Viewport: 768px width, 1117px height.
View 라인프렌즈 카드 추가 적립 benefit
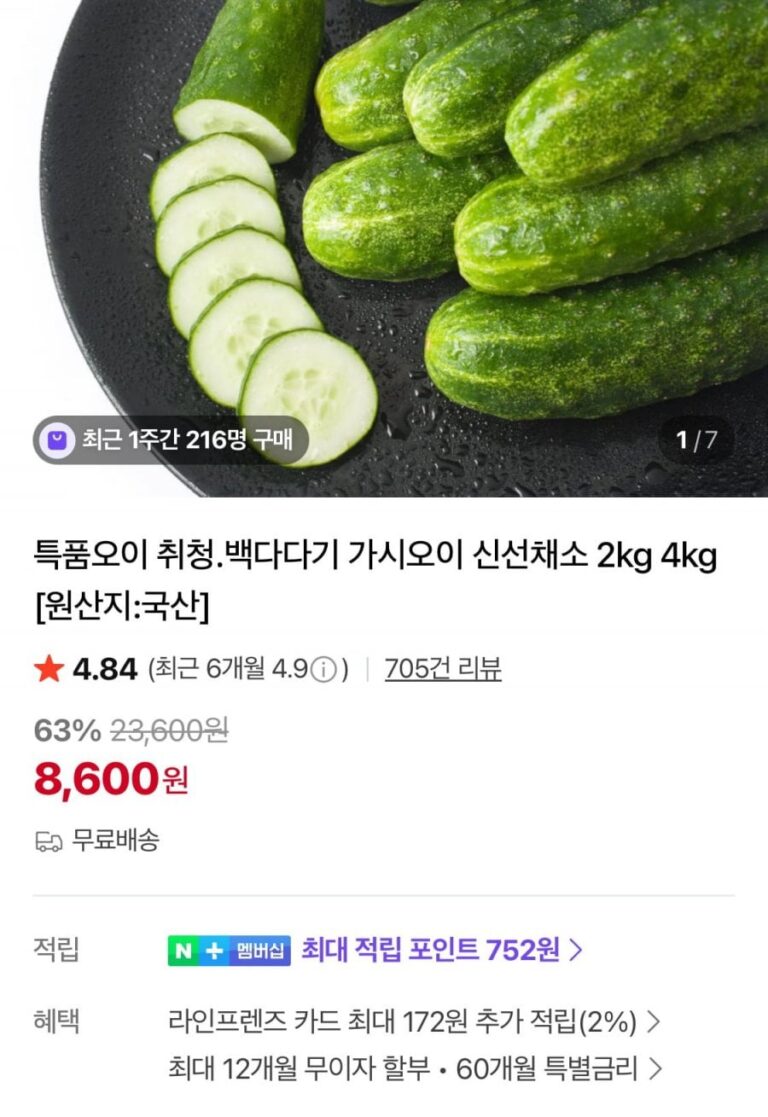414,1021
